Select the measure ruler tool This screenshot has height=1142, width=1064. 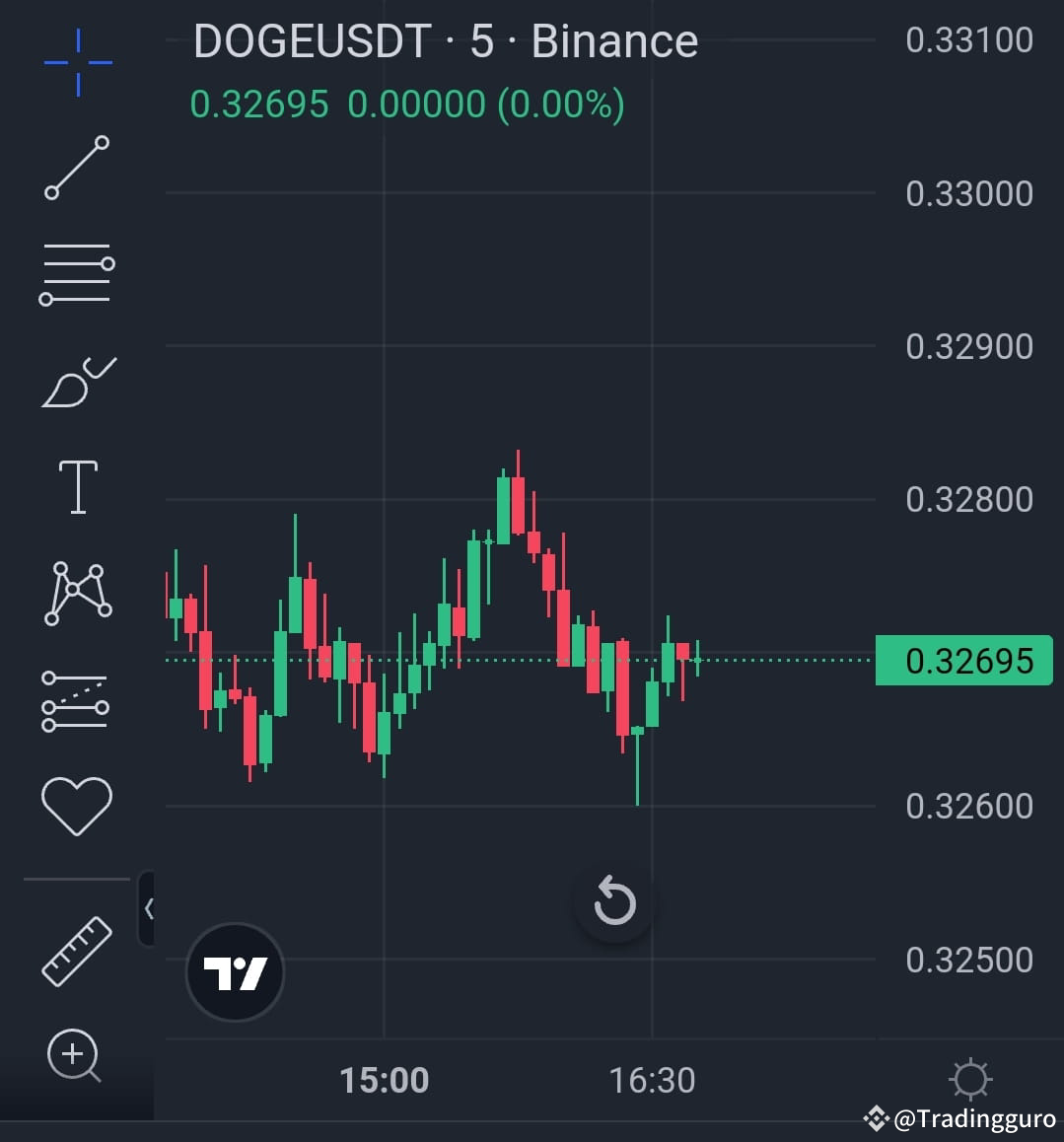click(77, 947)
